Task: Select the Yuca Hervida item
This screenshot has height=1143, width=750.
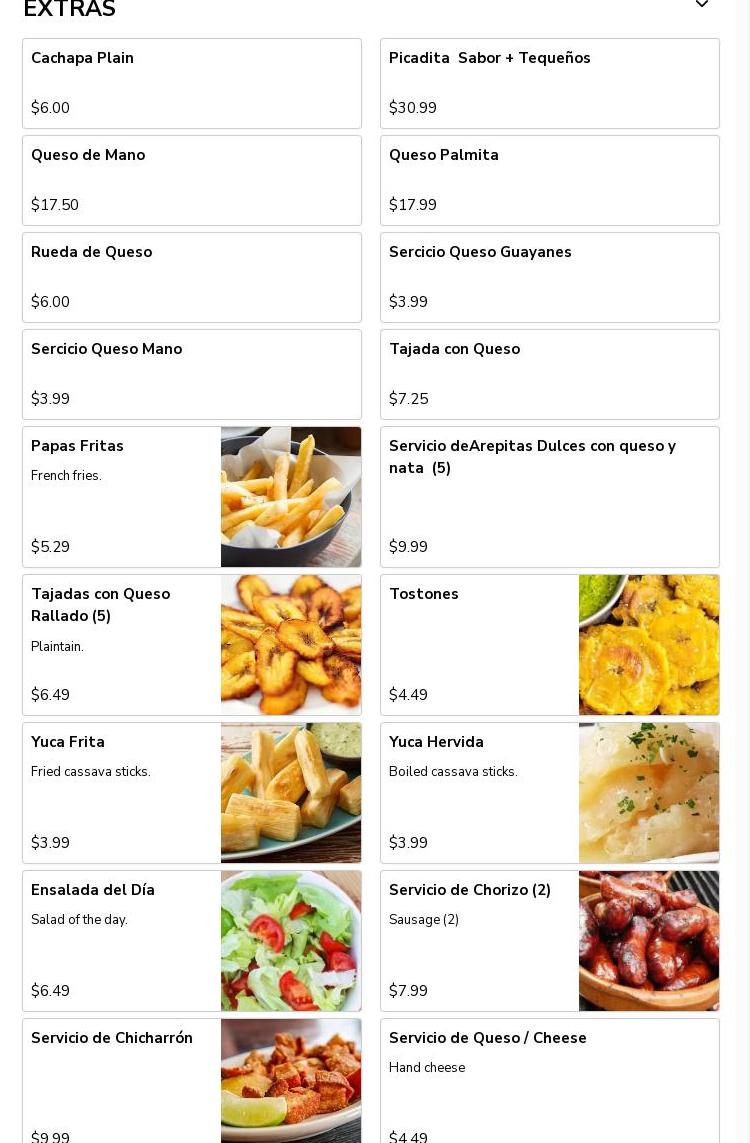Action: pyautogui.click(x=549, y=793)
